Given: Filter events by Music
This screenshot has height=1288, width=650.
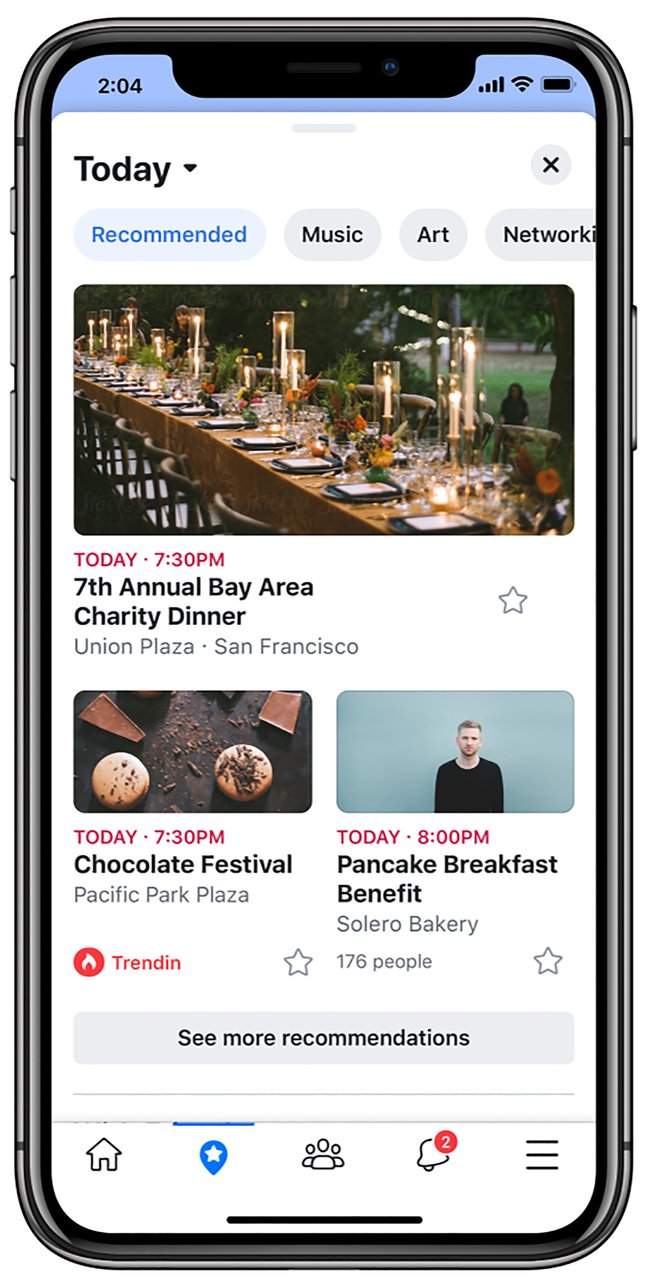Looking at the screenshot, I should pos(332,235).
